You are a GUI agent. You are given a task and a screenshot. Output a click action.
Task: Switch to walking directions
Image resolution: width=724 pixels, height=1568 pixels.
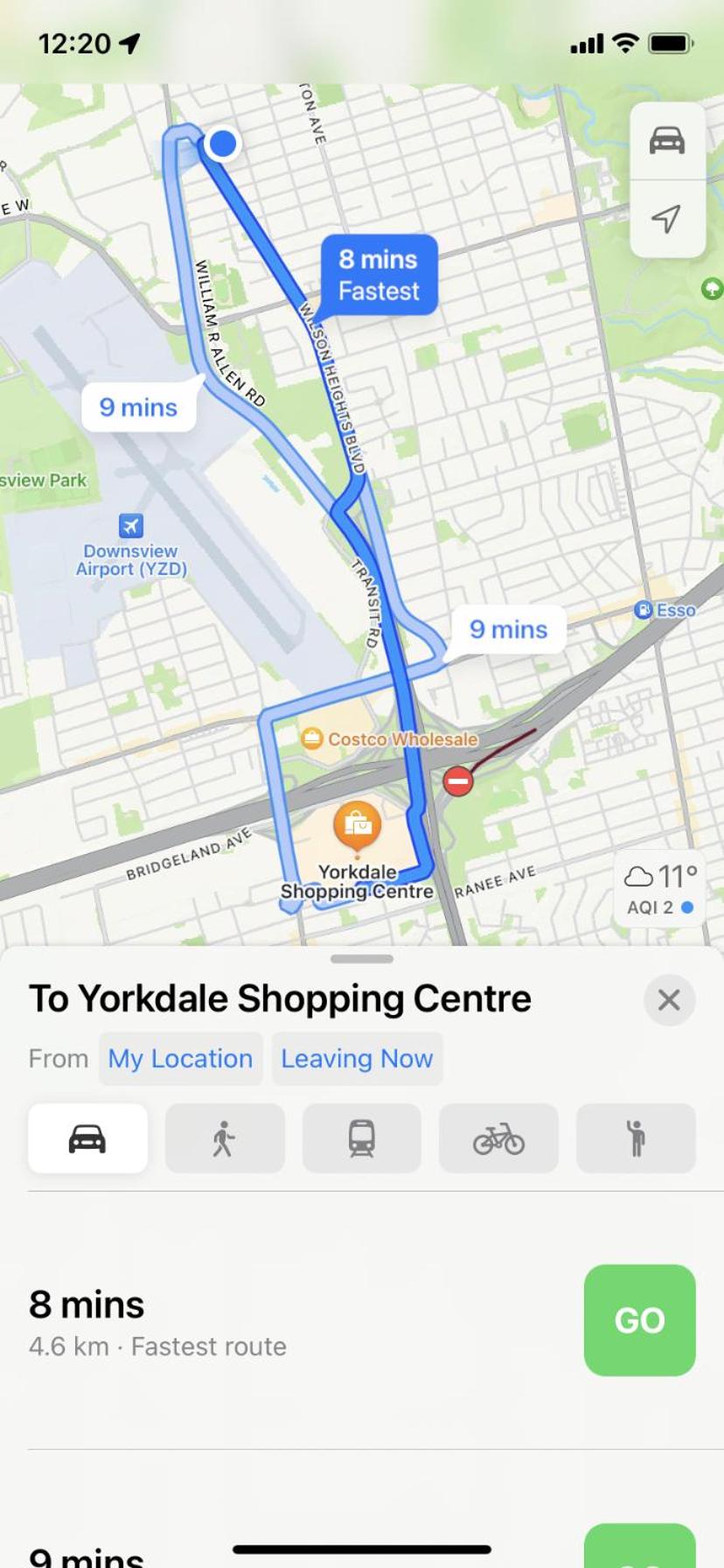(x=225, y=1138)
